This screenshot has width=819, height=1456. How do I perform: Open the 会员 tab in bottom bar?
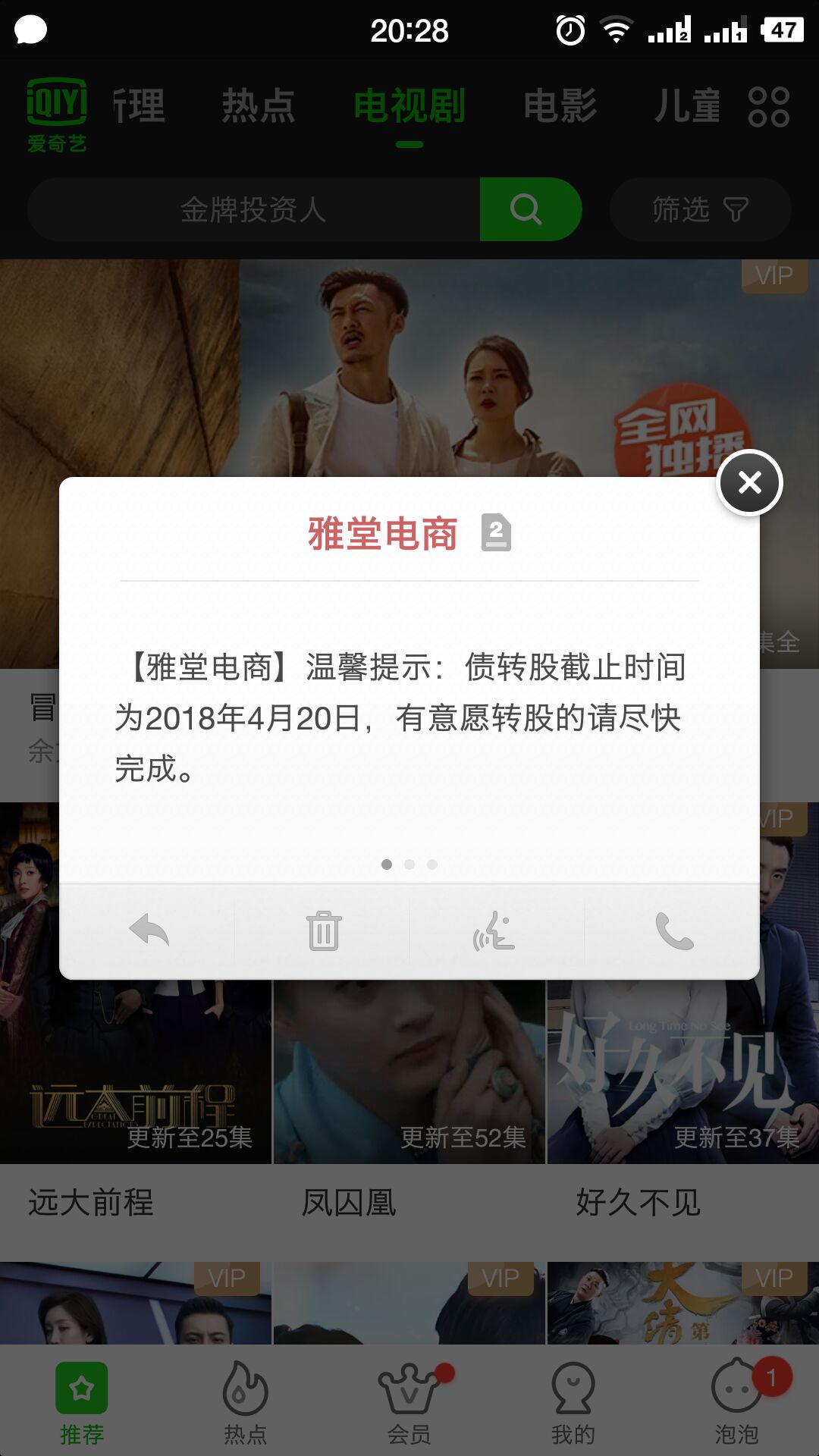[x=409, y=1401]
